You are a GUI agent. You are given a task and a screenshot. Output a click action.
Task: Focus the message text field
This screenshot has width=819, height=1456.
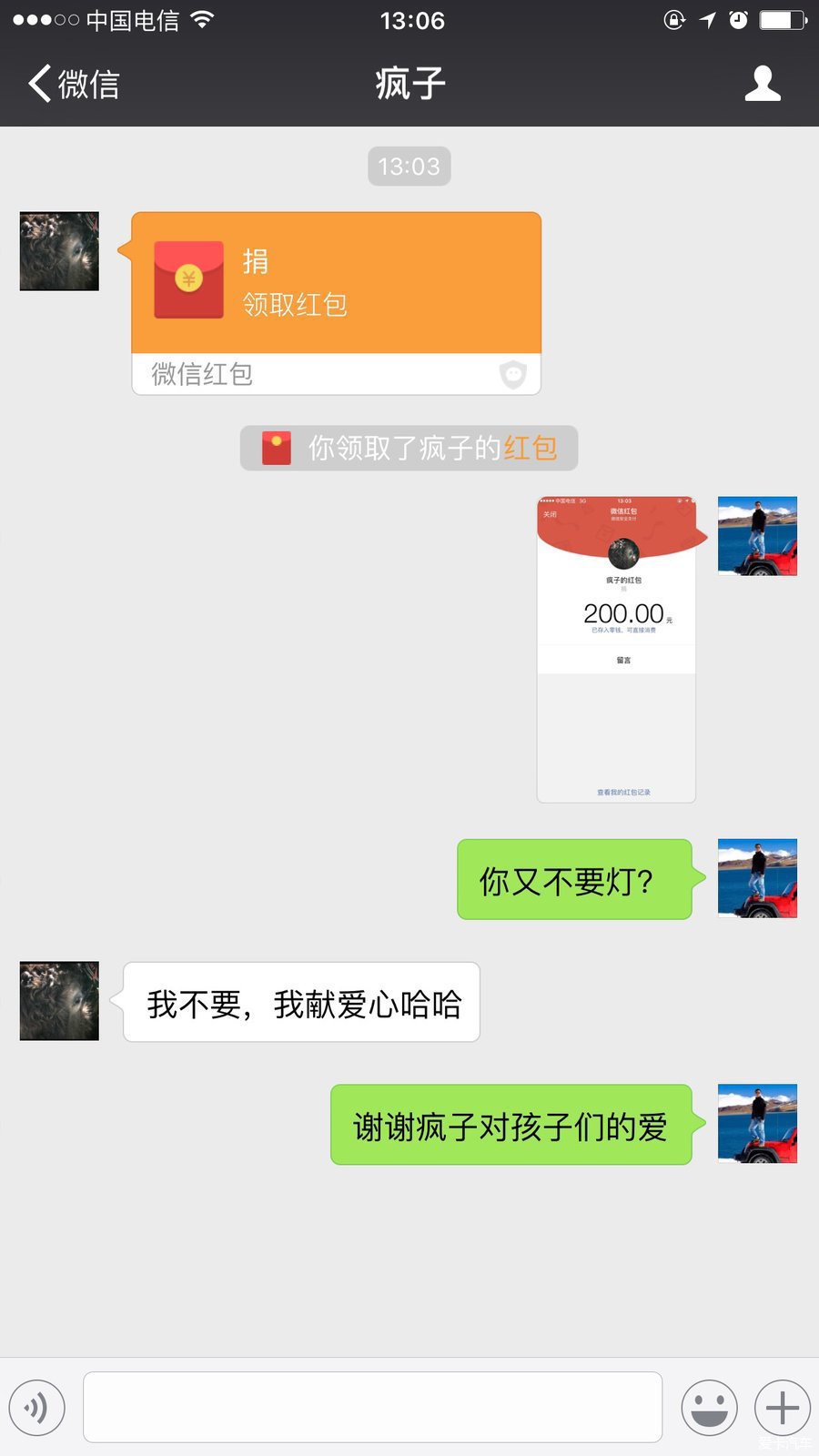(372, 1407)
